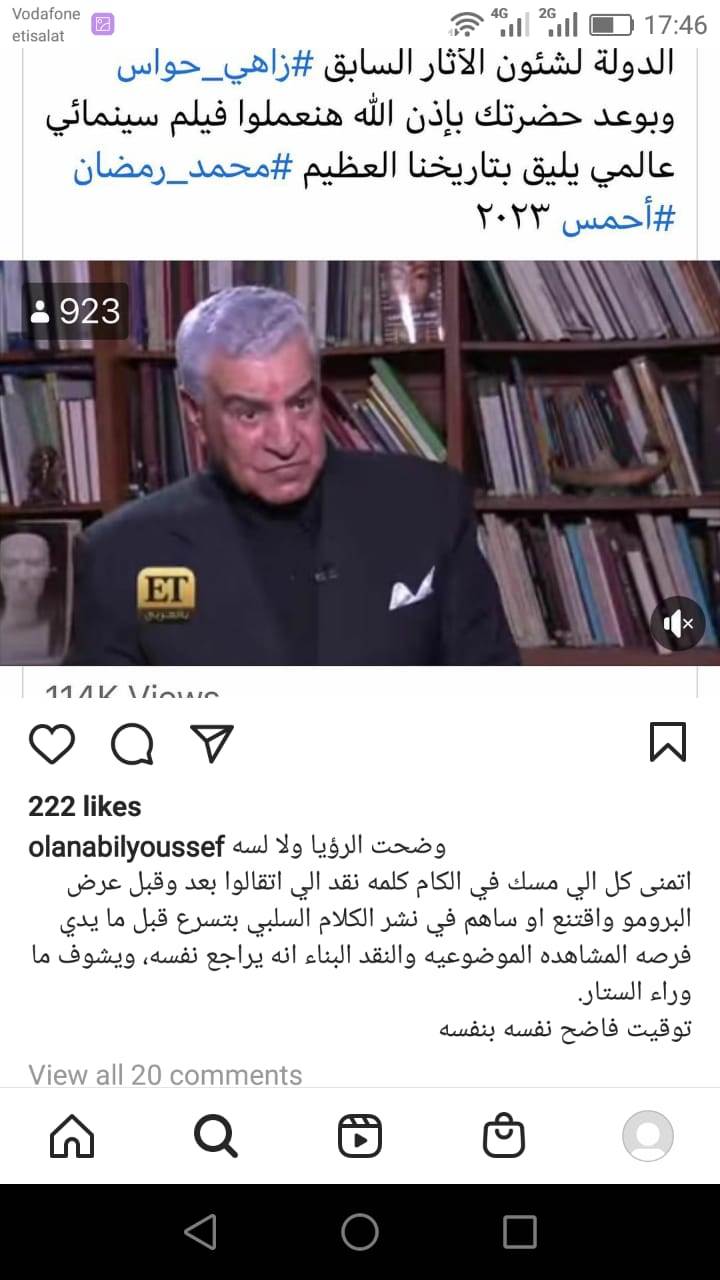Bookmark this post
The width and height of the screenshot is (720, 1280).
[668, 743]
